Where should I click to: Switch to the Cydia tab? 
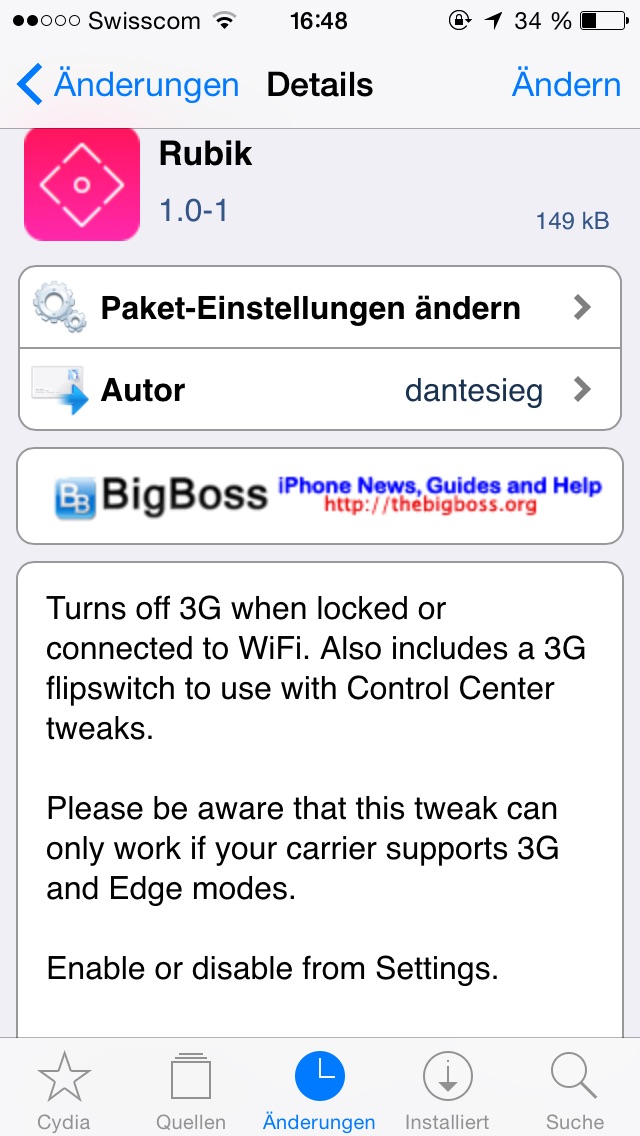pyautogui.click(x=64, y=1088)
